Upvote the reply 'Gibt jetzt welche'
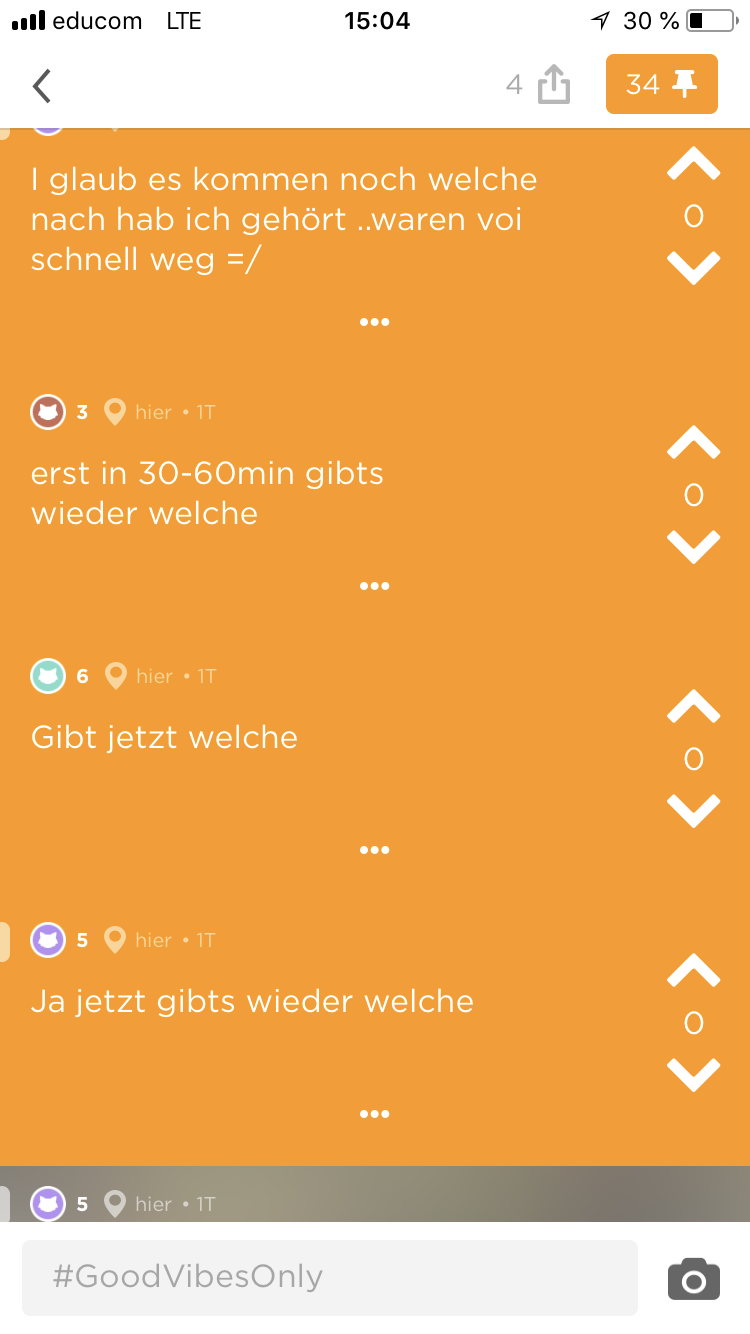This screenshot has width=750, height=1334. (x=693, y=707)
